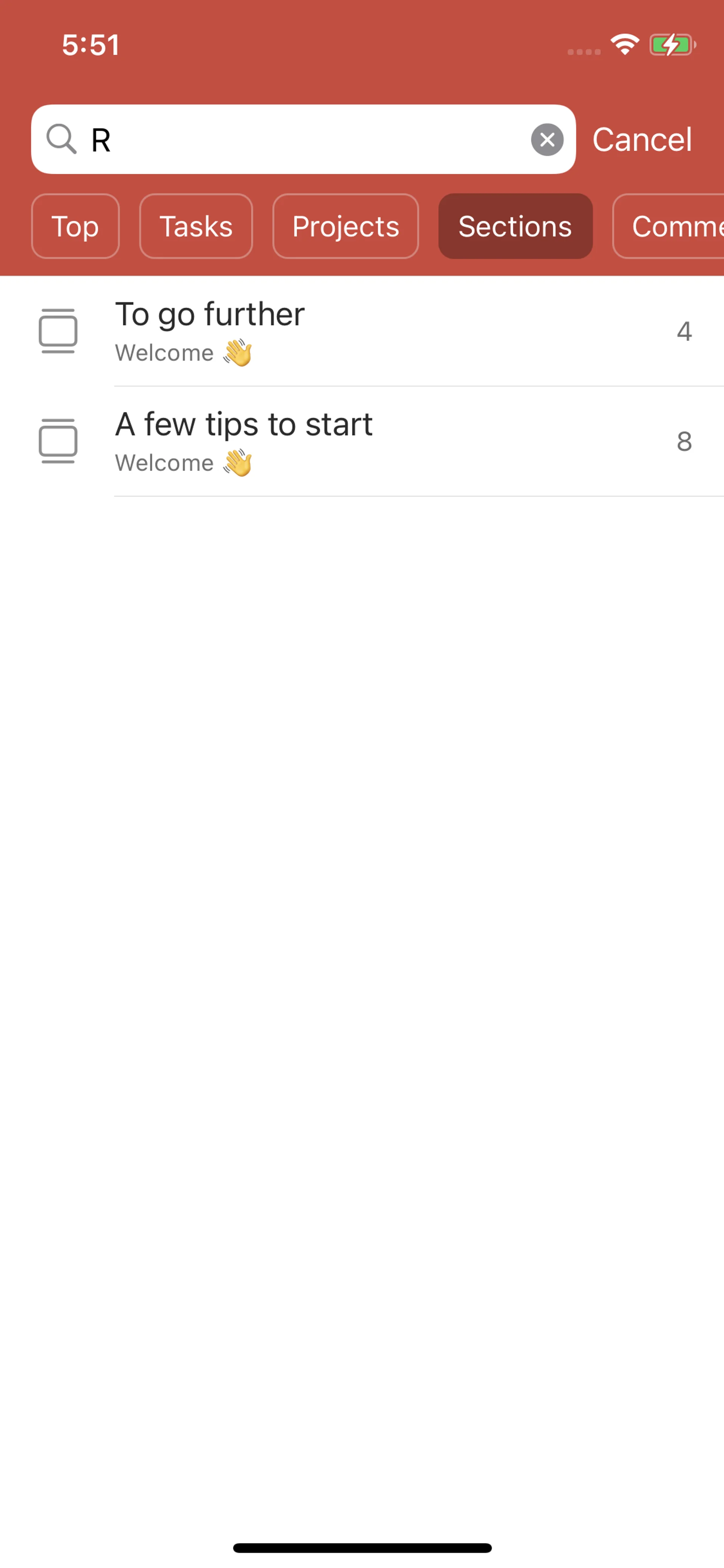This screenshot has height=1568, width=724.
Task: Select the Sections filter chip
Action: pos(515,226)
